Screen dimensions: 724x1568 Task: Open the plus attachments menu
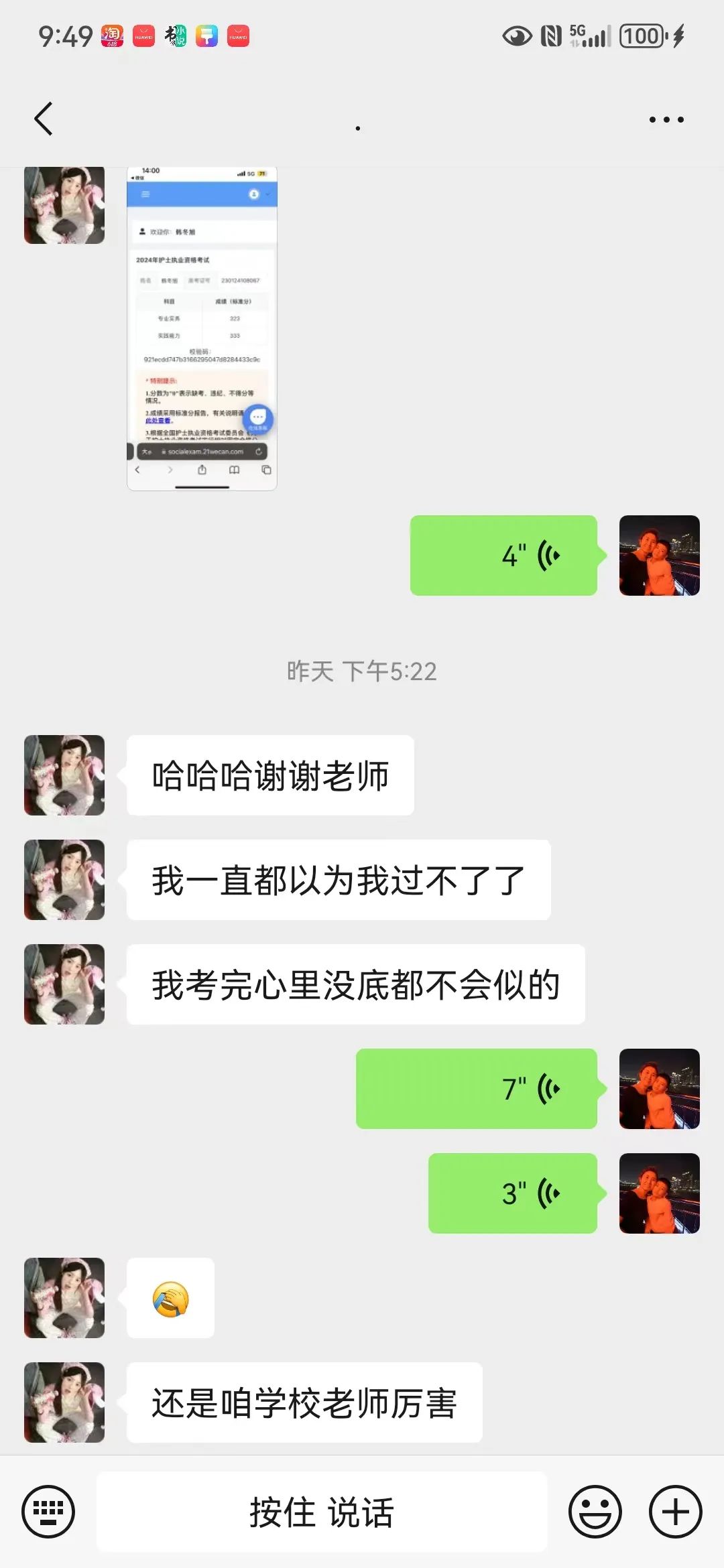click(675, 1512)
